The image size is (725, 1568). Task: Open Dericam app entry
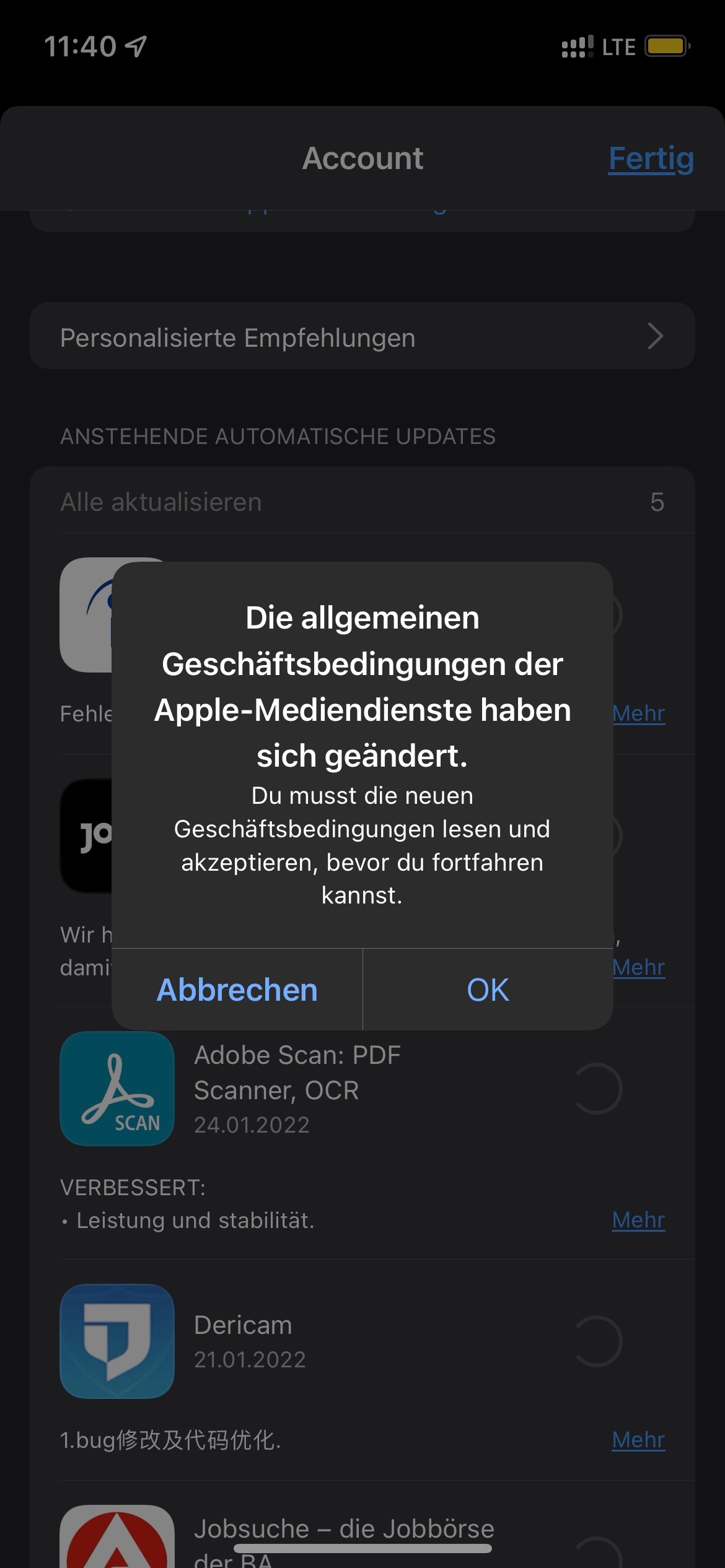(x=243, y=1340)
